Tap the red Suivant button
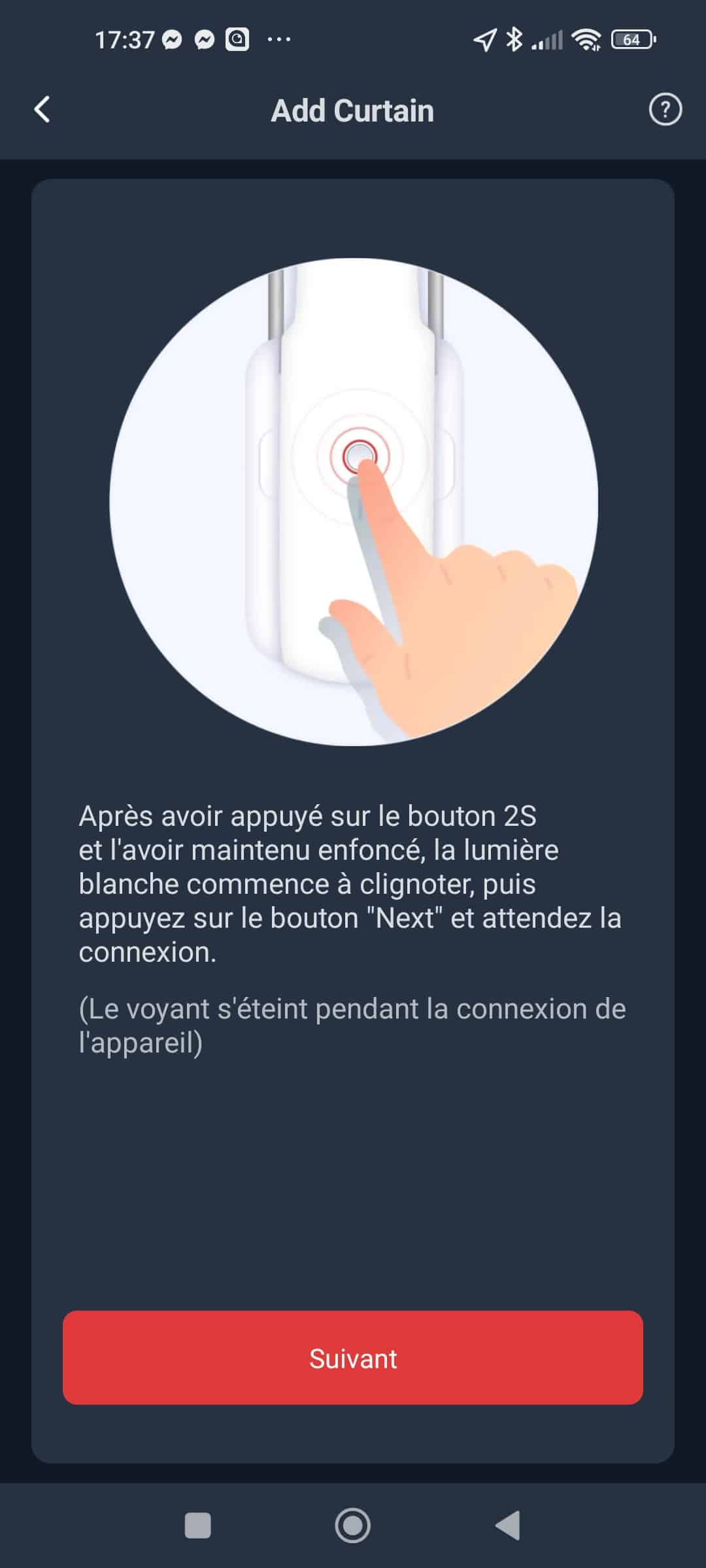 coord(353,1359)
